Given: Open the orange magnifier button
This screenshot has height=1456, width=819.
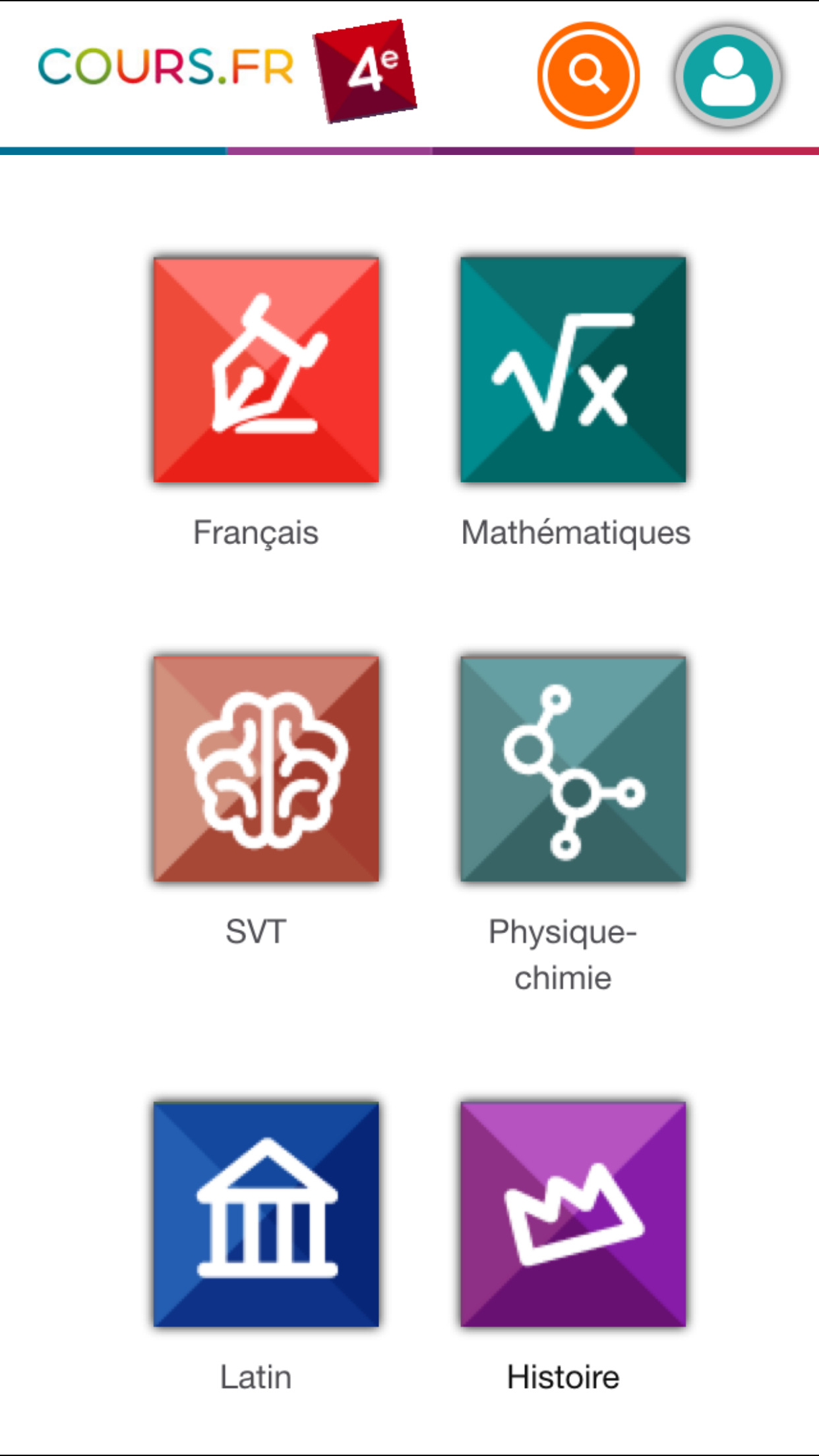Looking at the screenshot, I should (589, 75).
